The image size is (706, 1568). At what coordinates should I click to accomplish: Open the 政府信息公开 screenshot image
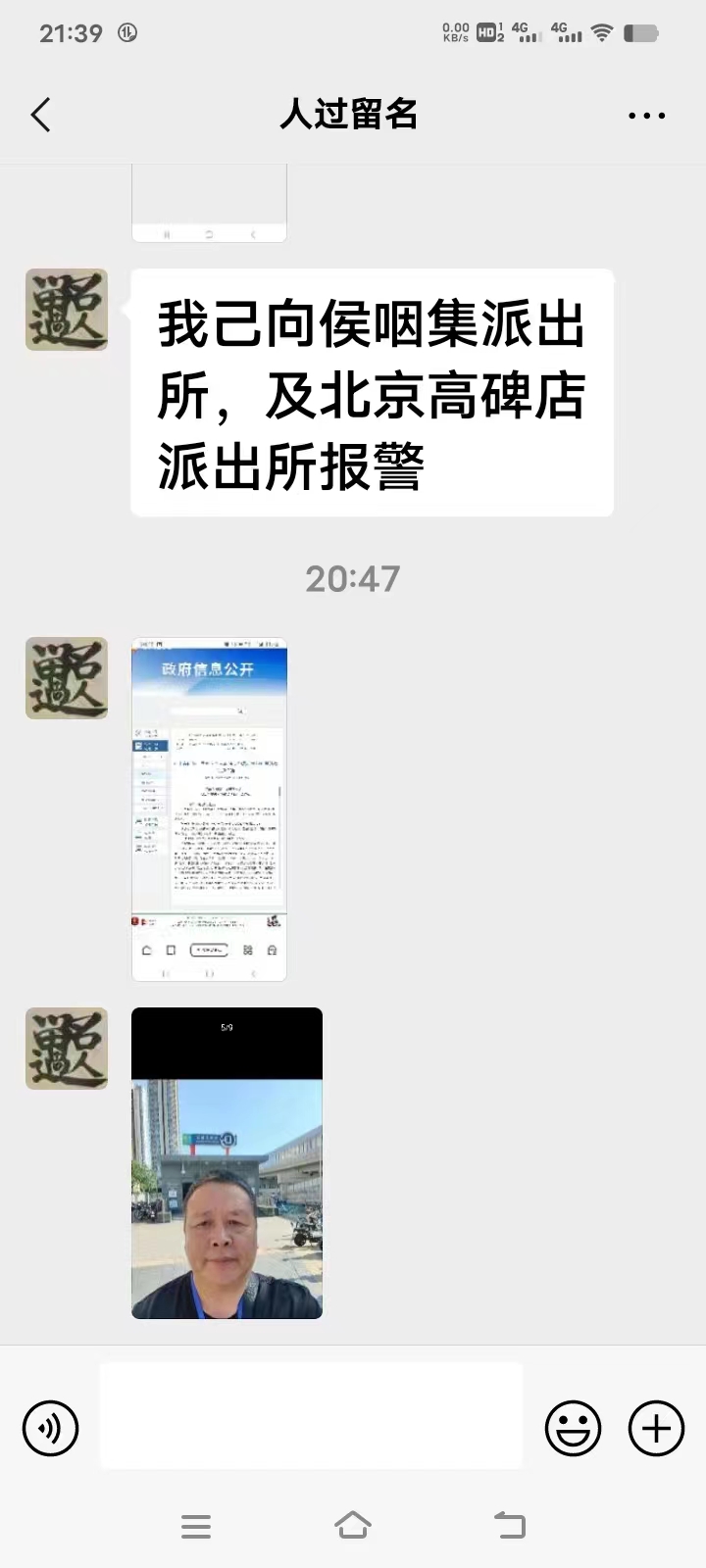click(x=209, y=808)
